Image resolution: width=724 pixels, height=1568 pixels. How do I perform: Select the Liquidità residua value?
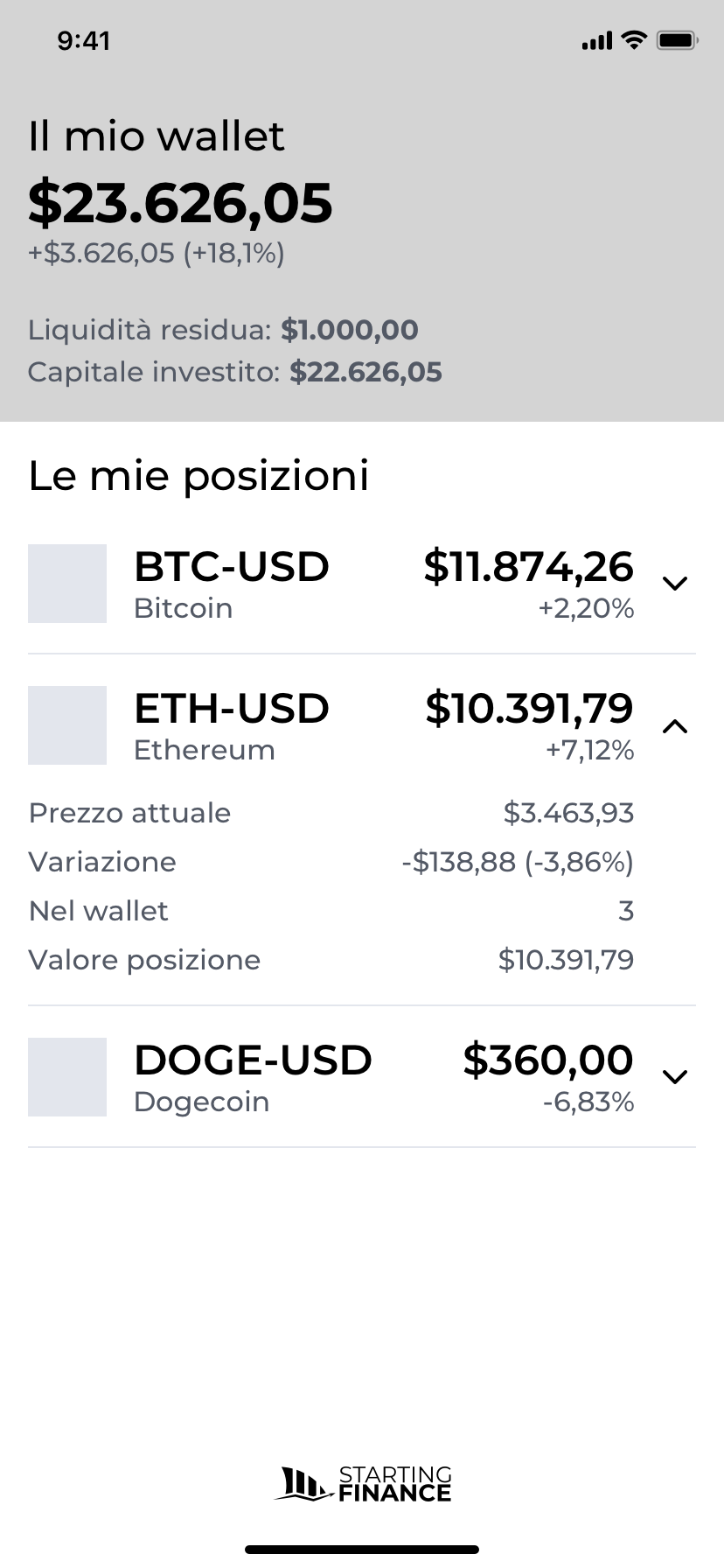coord(349,330)
